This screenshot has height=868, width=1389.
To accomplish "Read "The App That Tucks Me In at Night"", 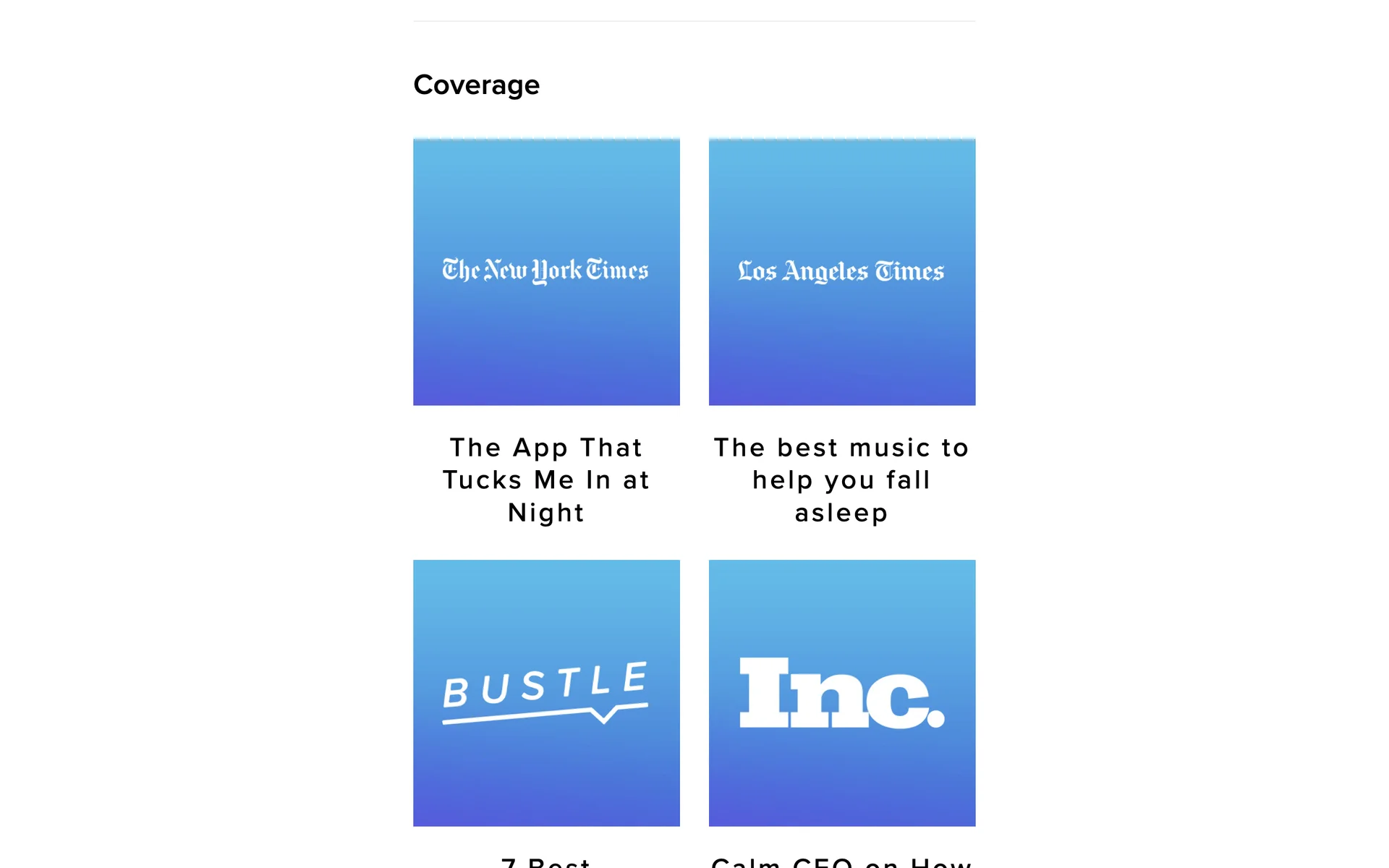I will click(546, 480).
